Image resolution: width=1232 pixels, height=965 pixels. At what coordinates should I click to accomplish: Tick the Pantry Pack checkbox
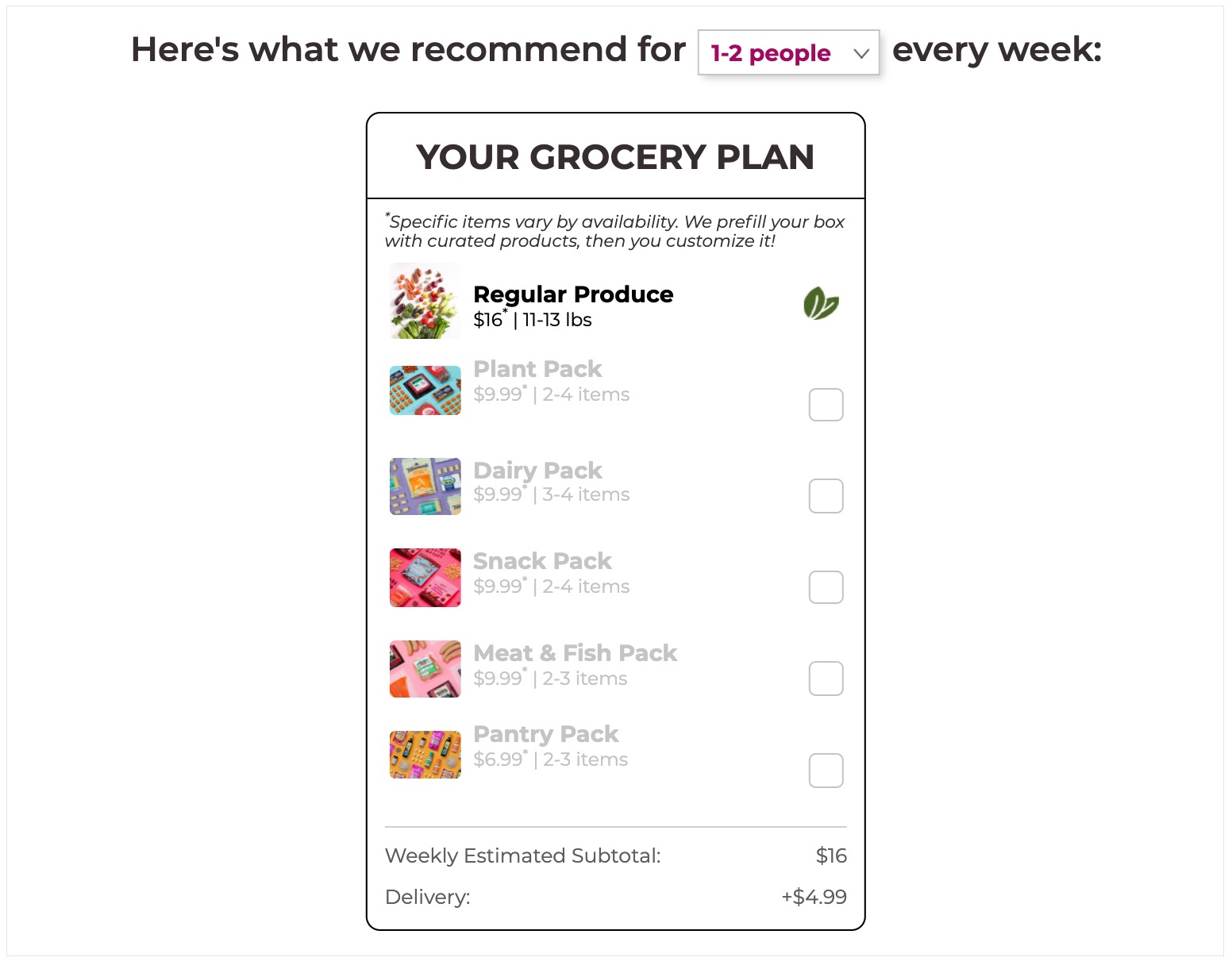tap(826, 771)
